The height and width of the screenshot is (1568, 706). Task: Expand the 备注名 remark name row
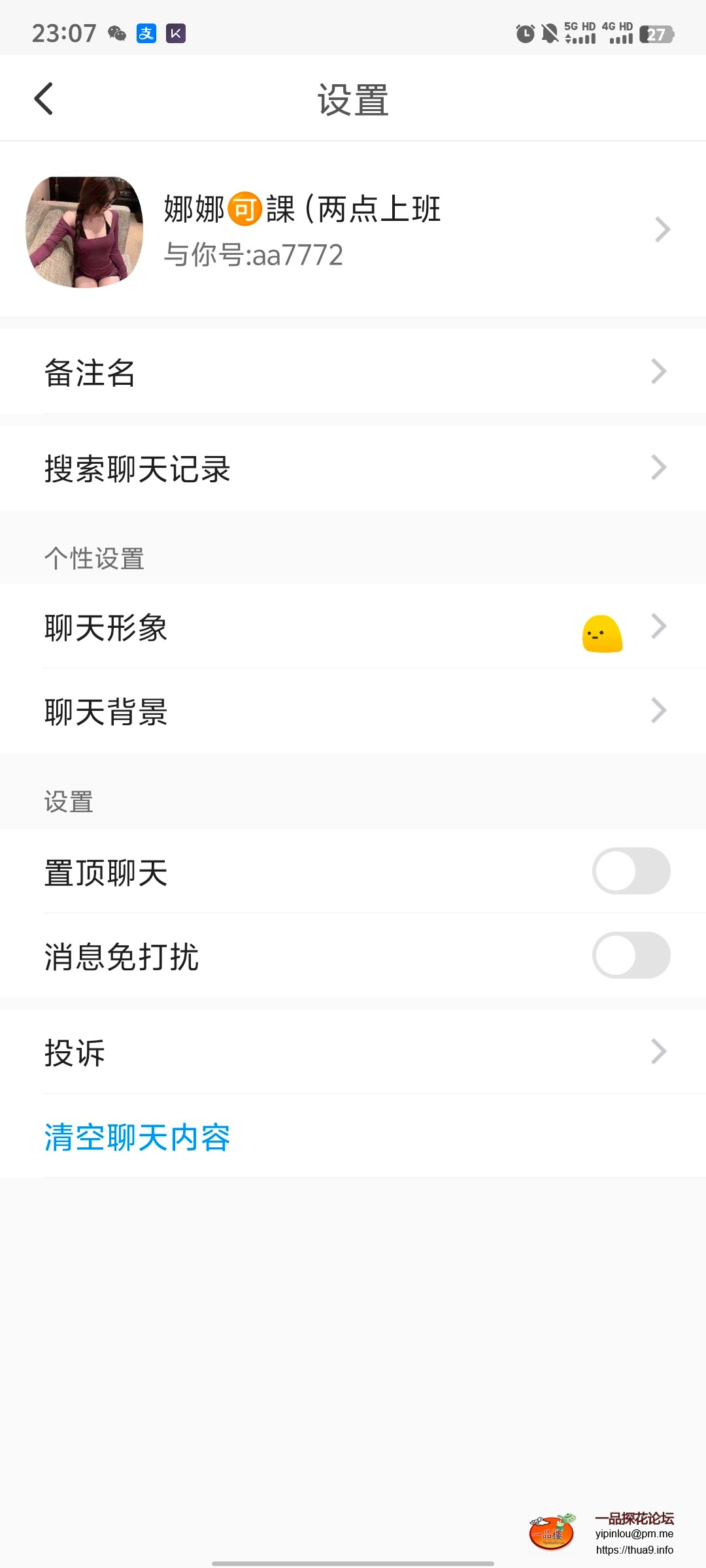click(x=659, y=371)
